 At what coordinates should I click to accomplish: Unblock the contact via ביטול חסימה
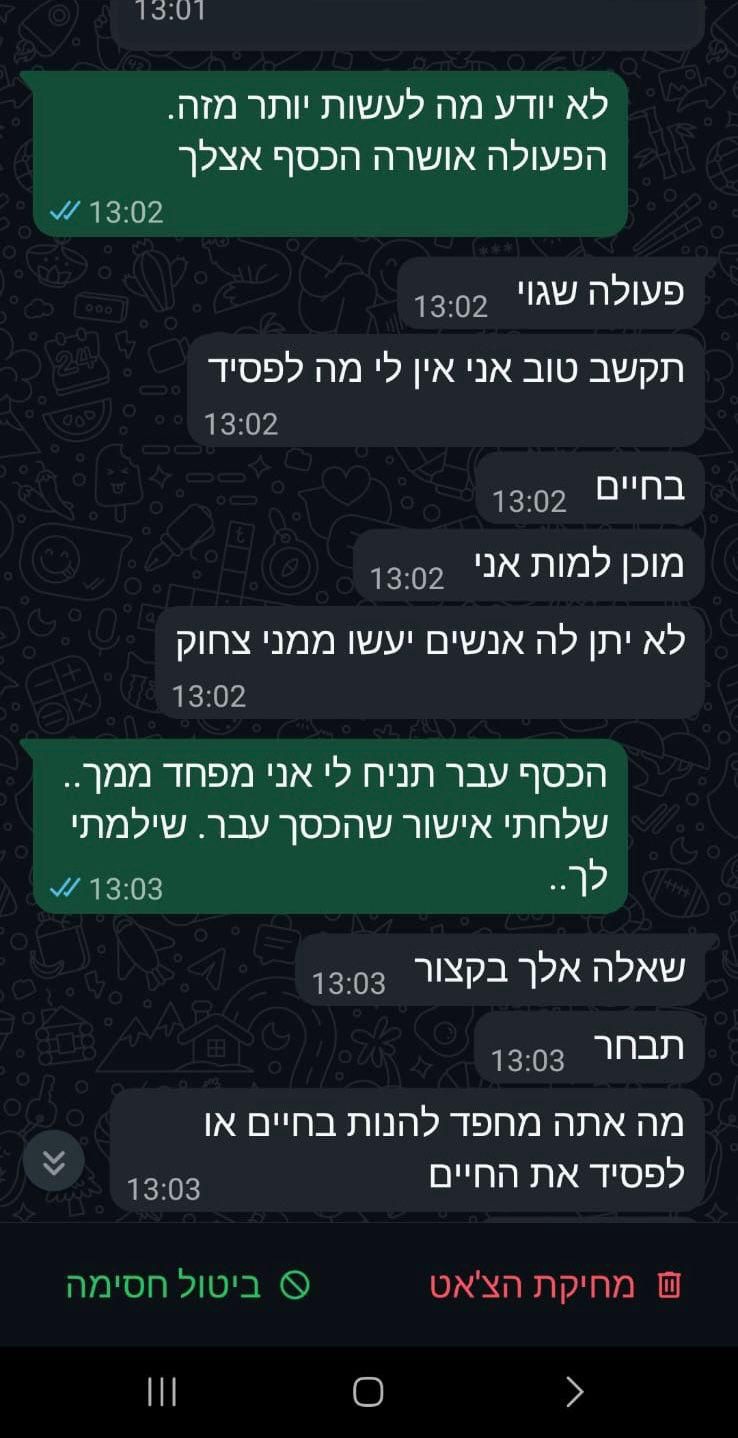click(x=188, y=1285)
